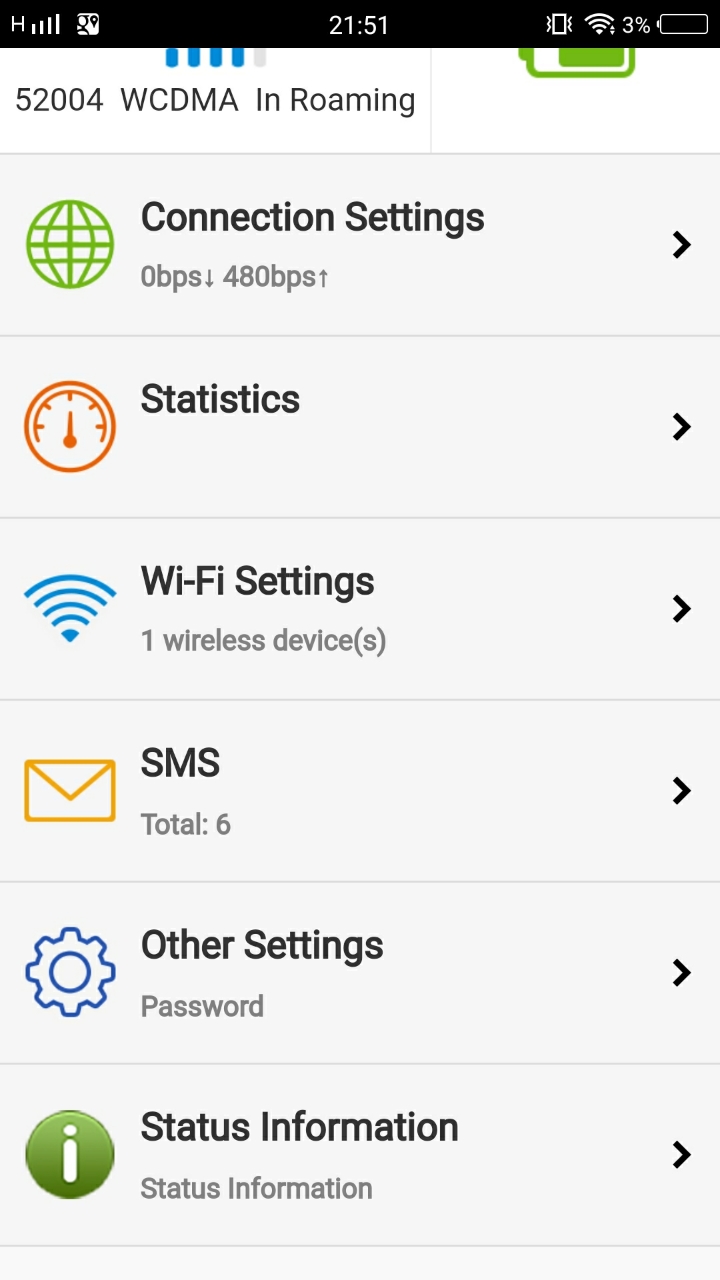This screenshot has height=1280, width=720.
Task: Click the Password subtitle under Other Settings
Action: pos(202,1006)
